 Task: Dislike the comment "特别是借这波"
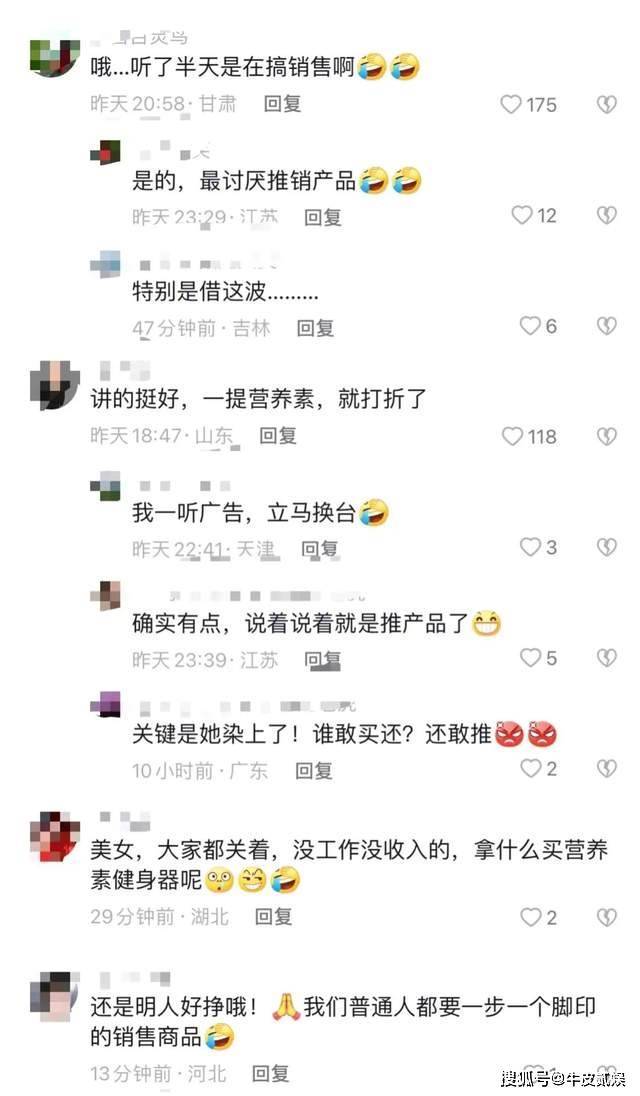coord(606,326)
